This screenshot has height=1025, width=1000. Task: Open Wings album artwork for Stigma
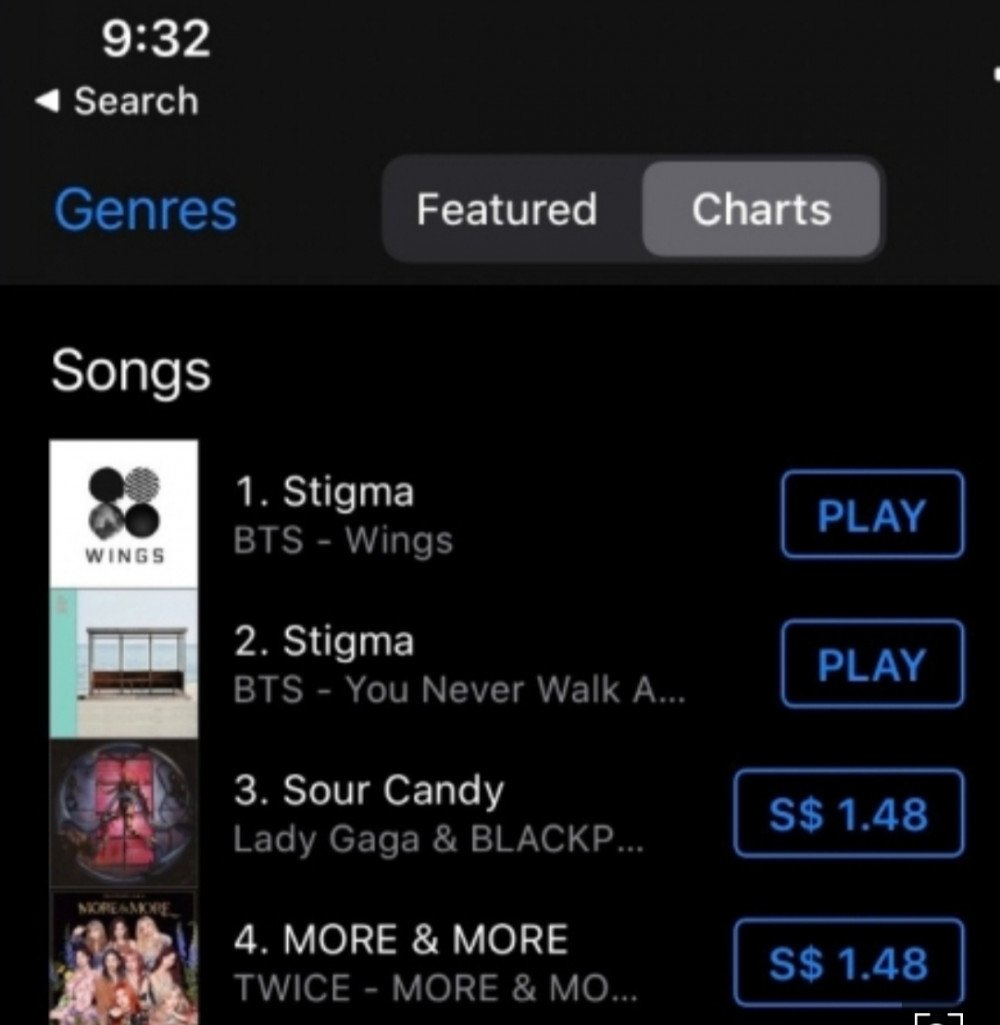pyautogui.click(x=124, y=513)
